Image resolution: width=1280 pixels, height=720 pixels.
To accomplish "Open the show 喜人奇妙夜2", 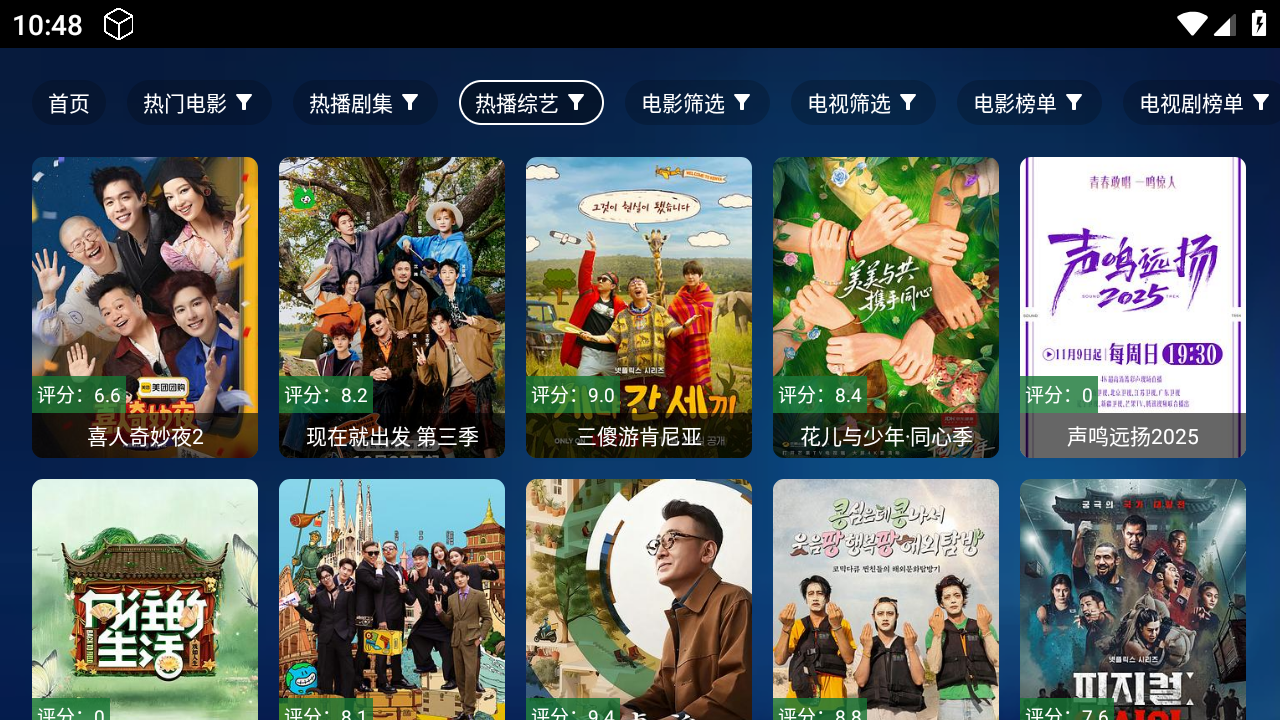I will click(145, 307).
